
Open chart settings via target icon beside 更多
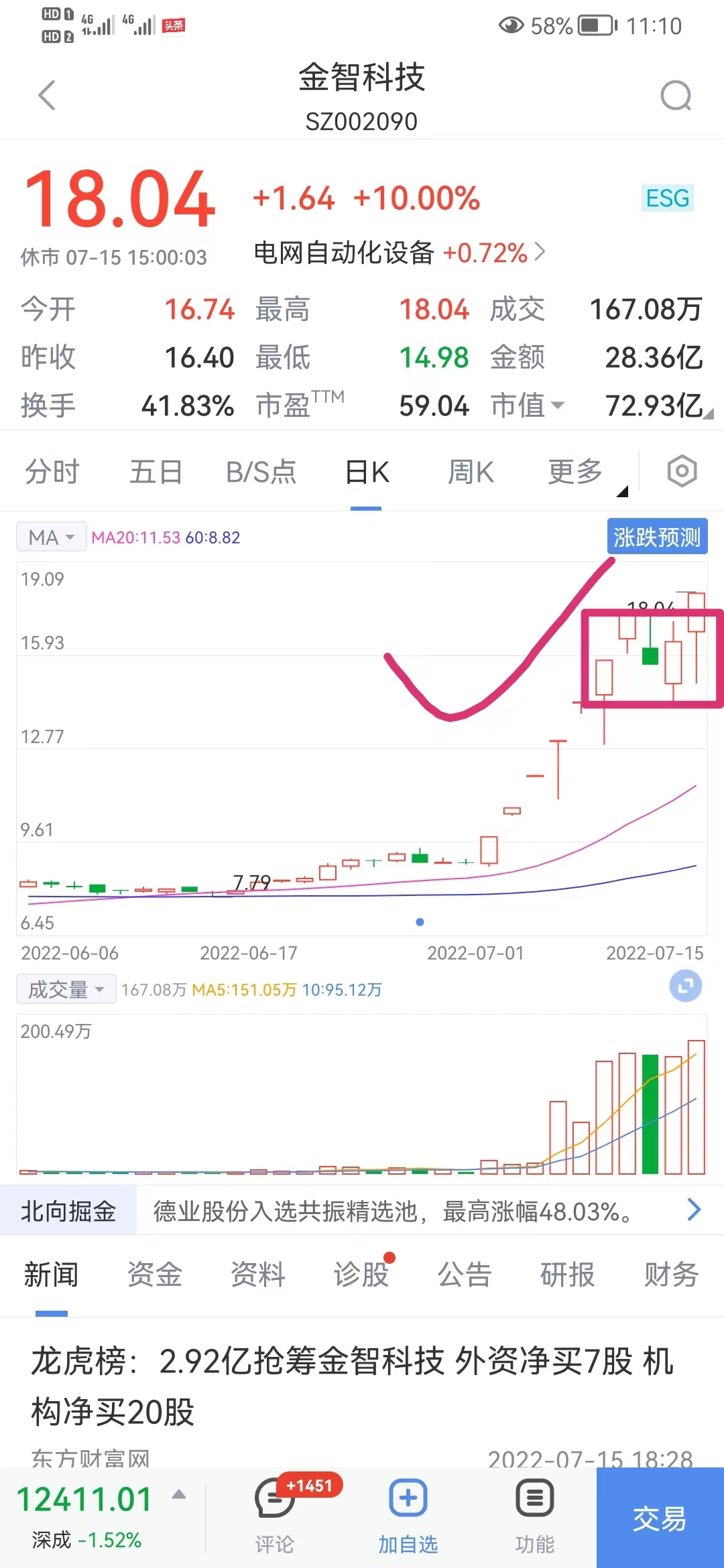click(682, 471)
